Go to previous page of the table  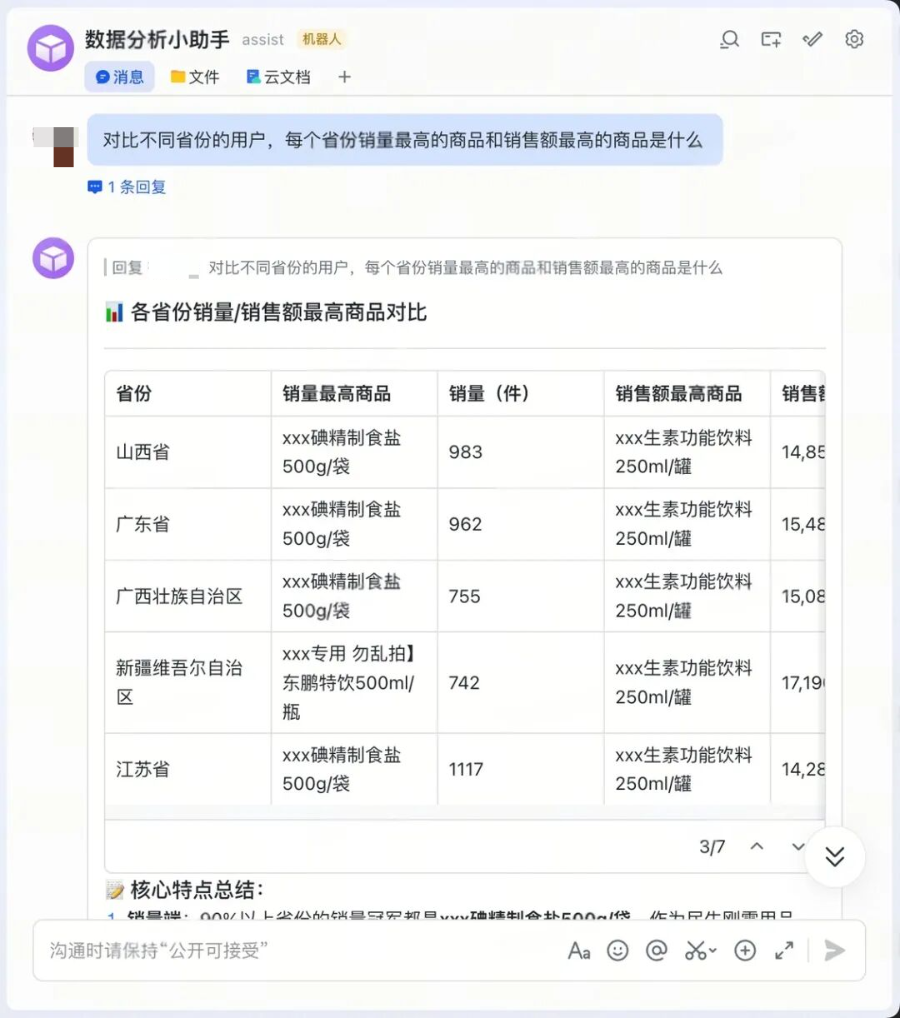(757, 847)
